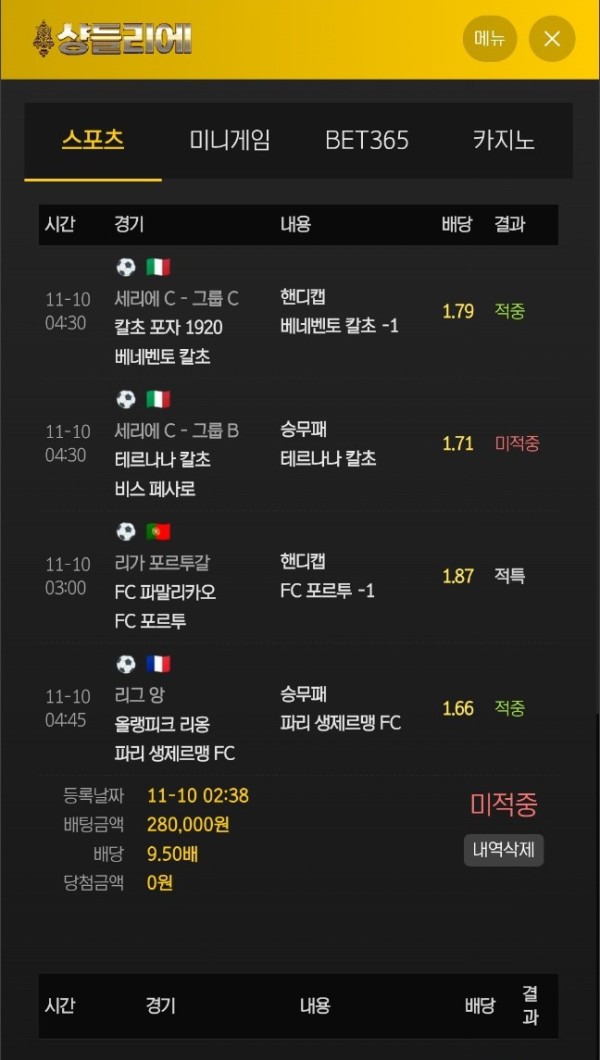Open the BET365 tab

coord(367,140)
